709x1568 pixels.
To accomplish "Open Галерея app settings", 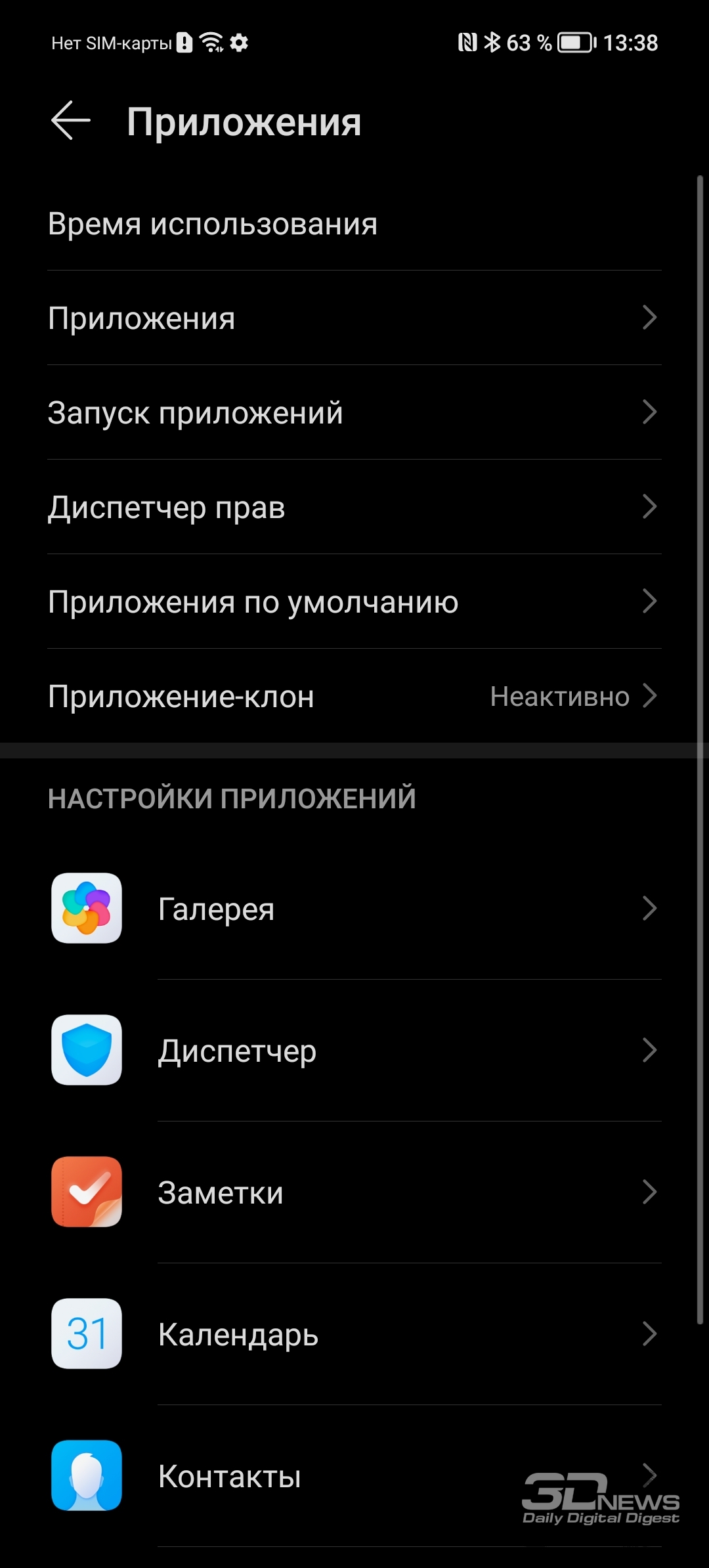I will 354,909.
